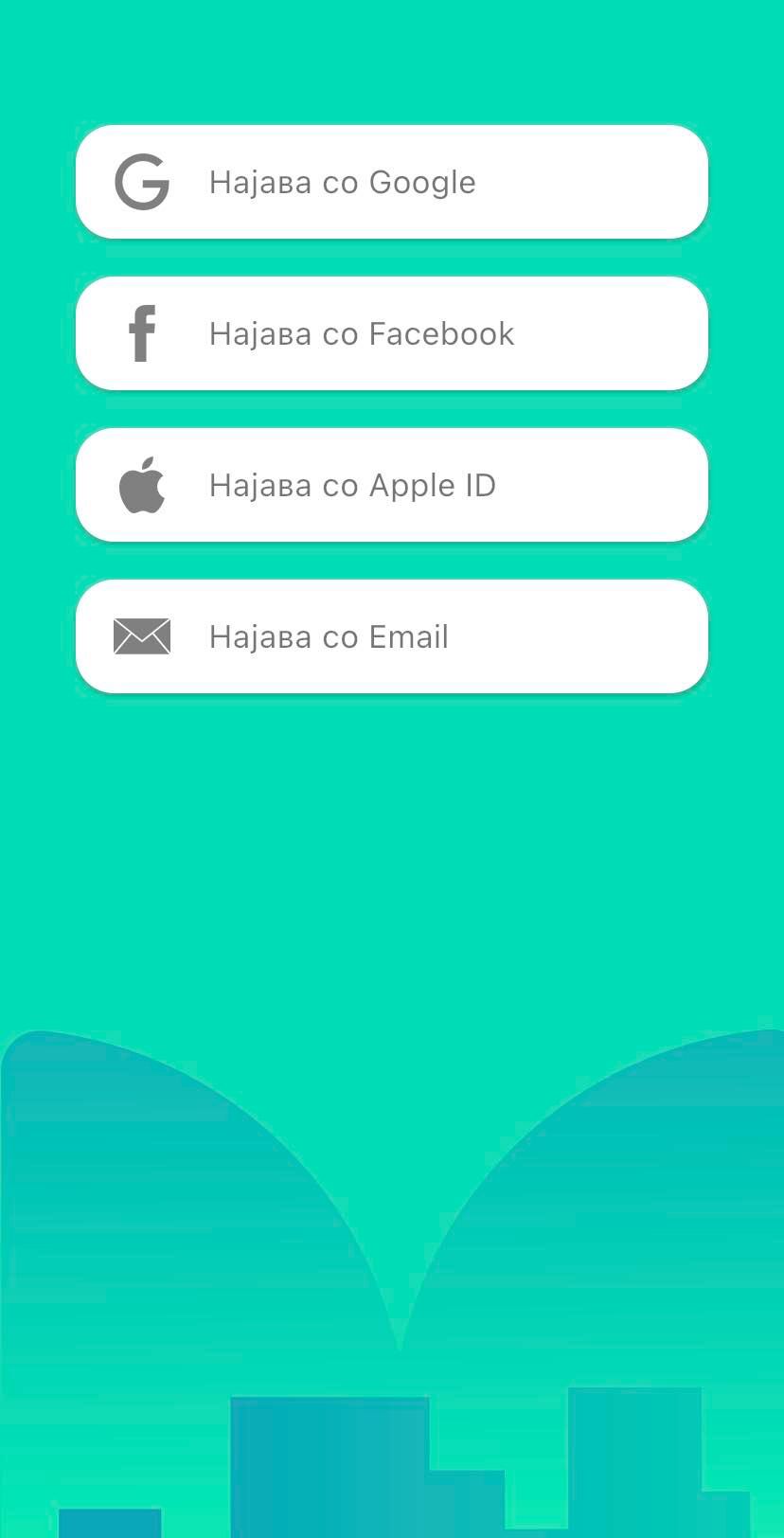The height and width of the screenshot is (1538, 784).
Task: Select the Најава со Email option
Action: (x=392, y=636)
